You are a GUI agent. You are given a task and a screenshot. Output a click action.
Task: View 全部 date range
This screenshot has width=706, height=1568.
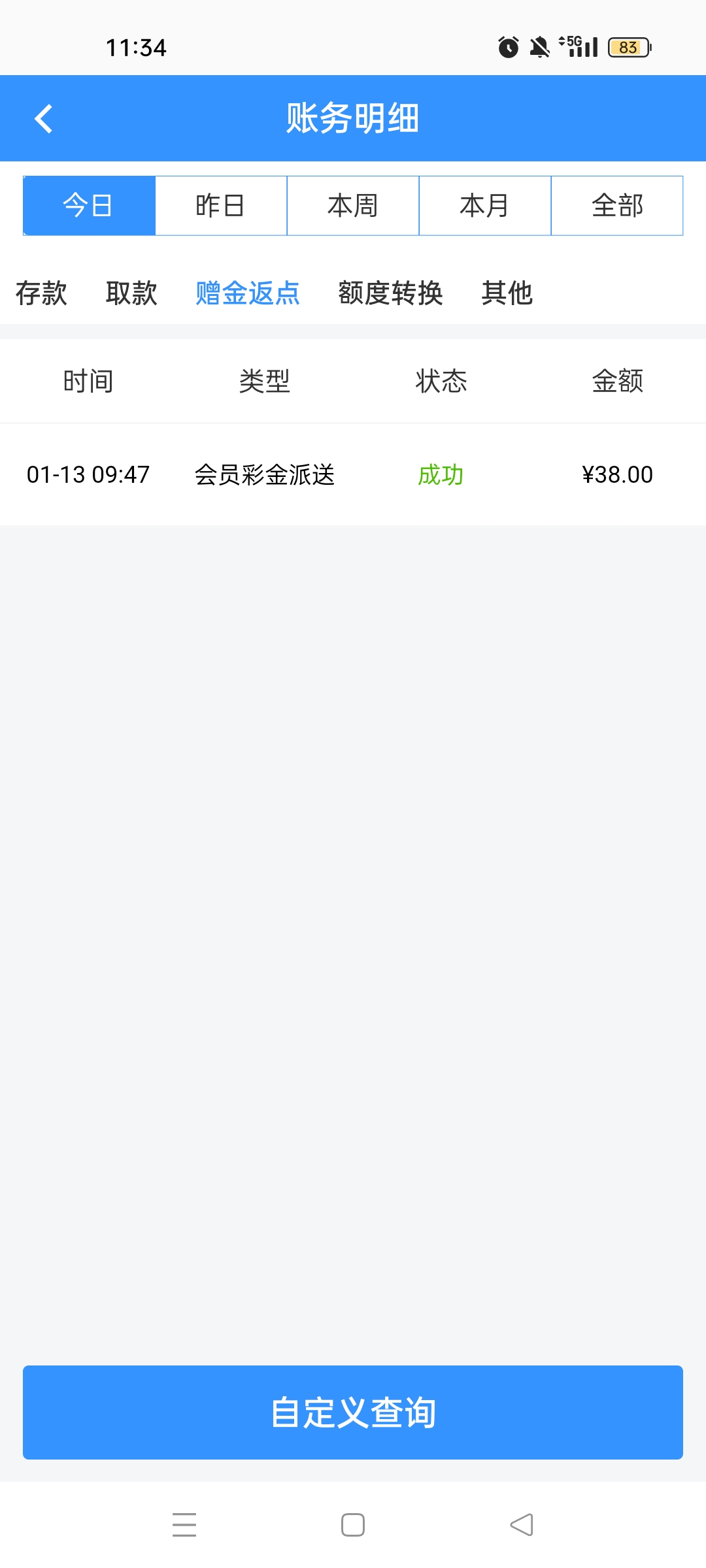click(x=617, y=206)
